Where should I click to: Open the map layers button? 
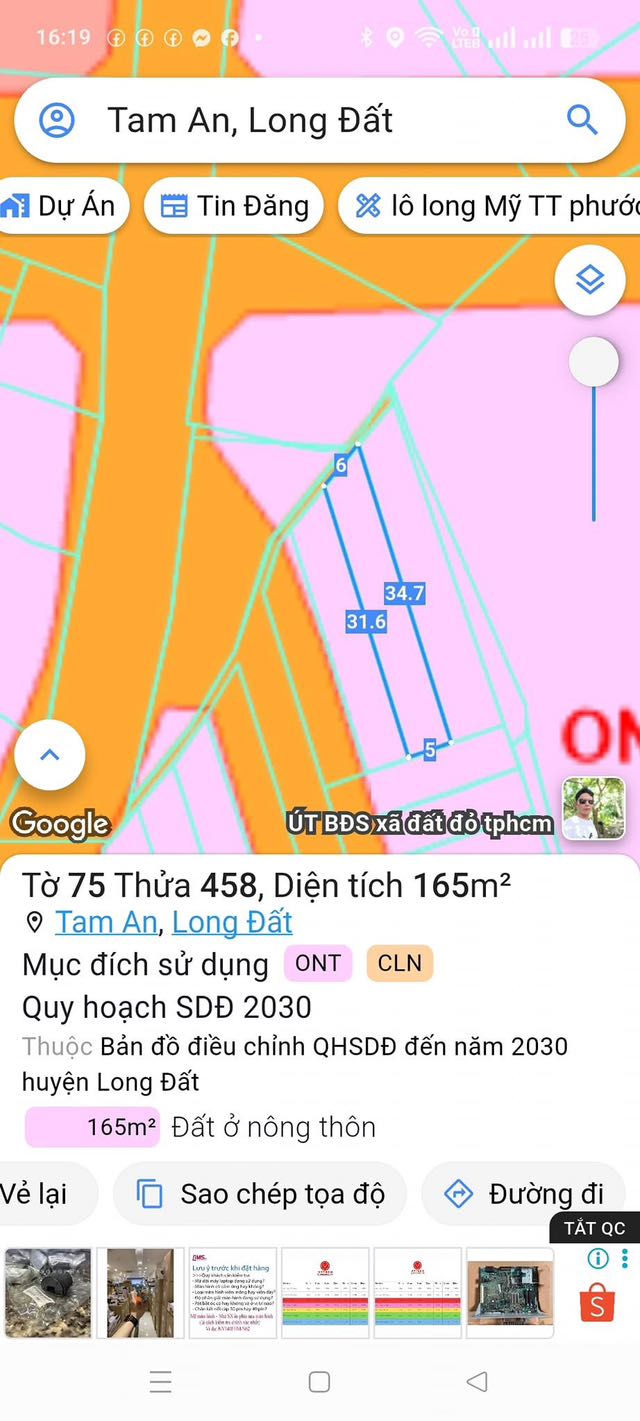[x=590, y=281]
